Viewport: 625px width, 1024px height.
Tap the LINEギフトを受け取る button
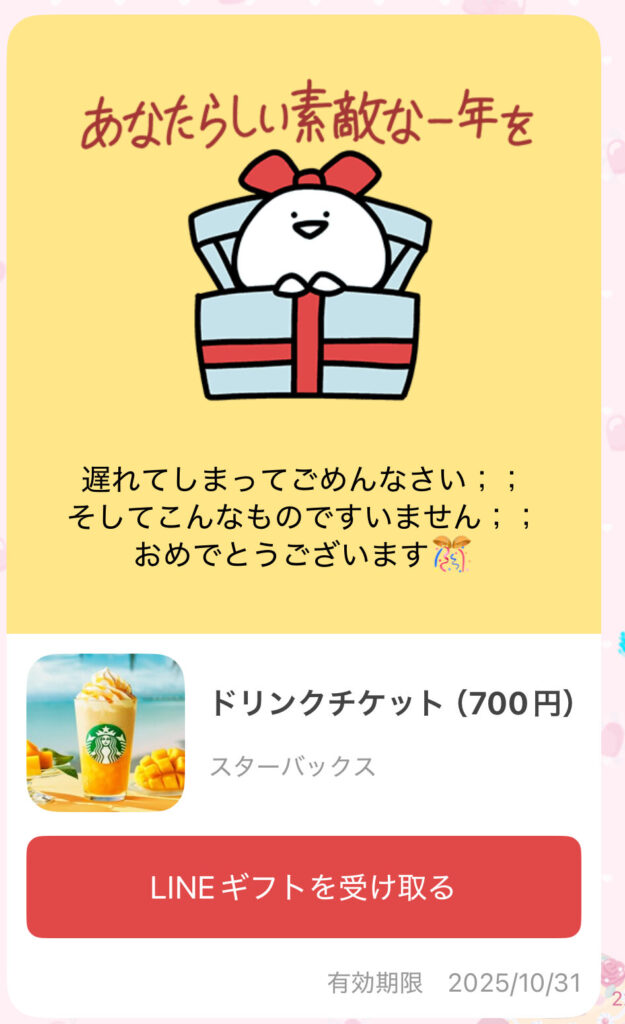[x=303, y=887]
